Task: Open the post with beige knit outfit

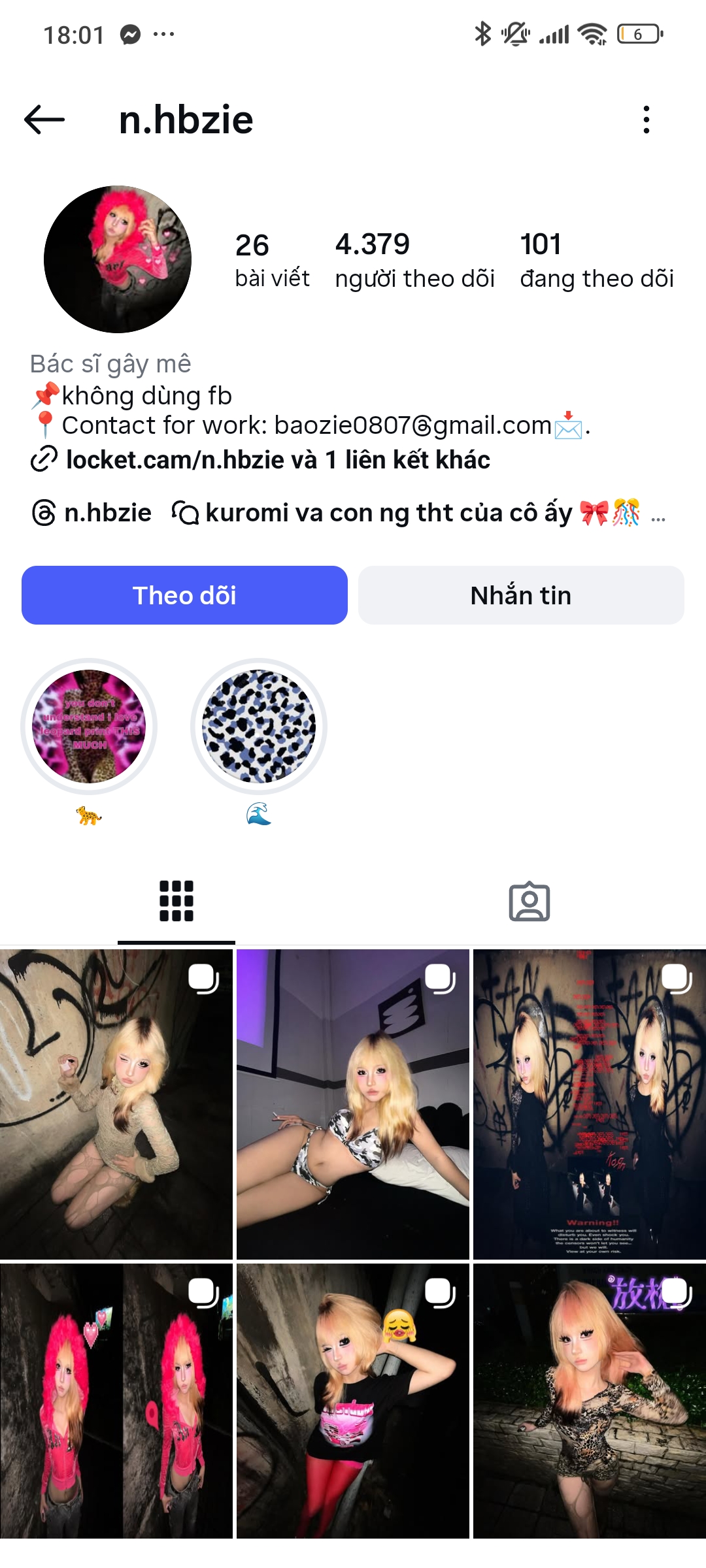Action: coord(116,1104)
